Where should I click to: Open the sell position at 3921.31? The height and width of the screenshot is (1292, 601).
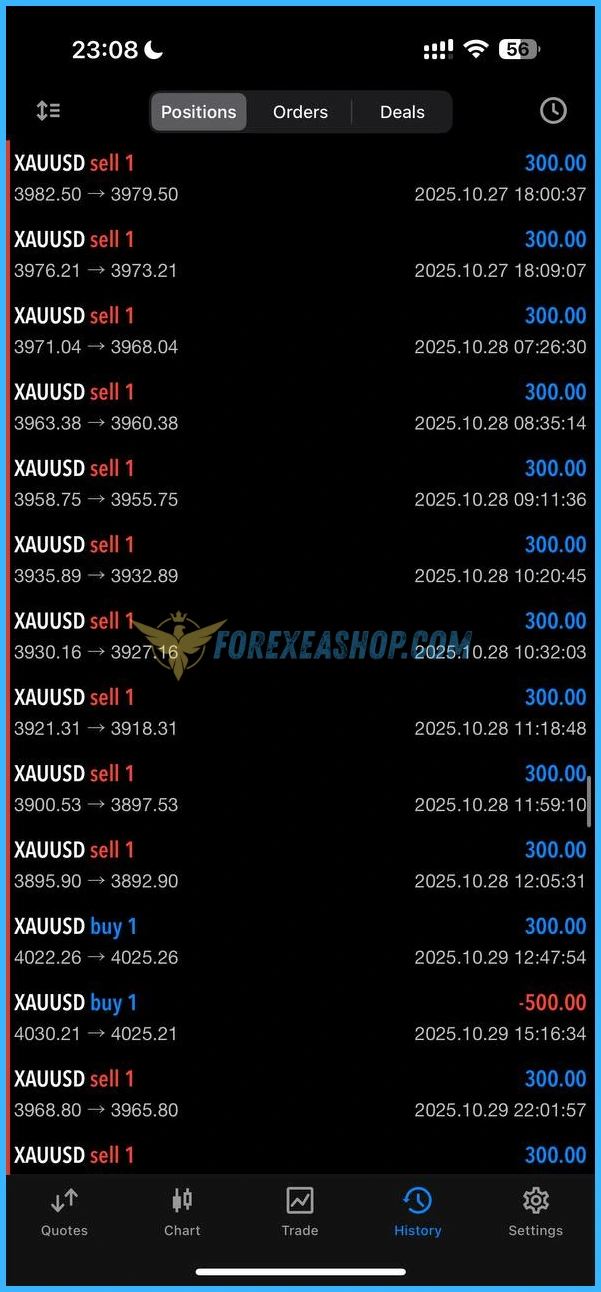click(x=300, y=713)
